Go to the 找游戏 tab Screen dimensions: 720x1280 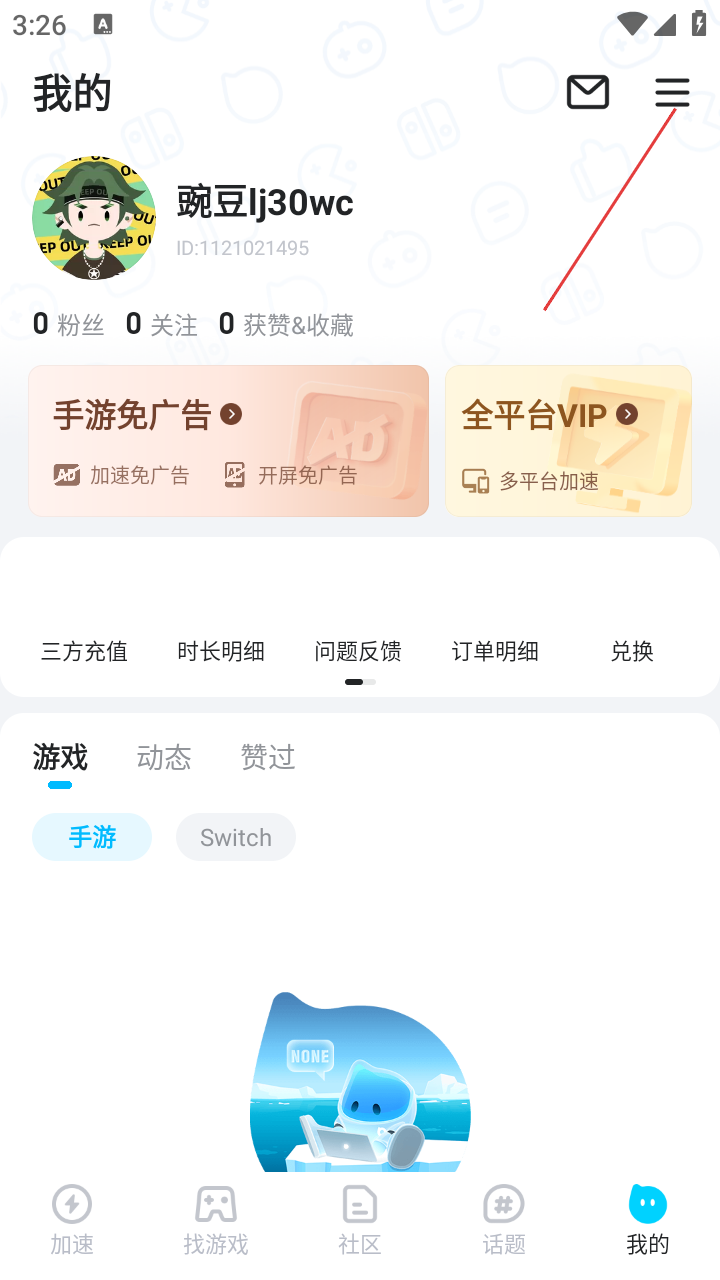[x=216, y=1219]
